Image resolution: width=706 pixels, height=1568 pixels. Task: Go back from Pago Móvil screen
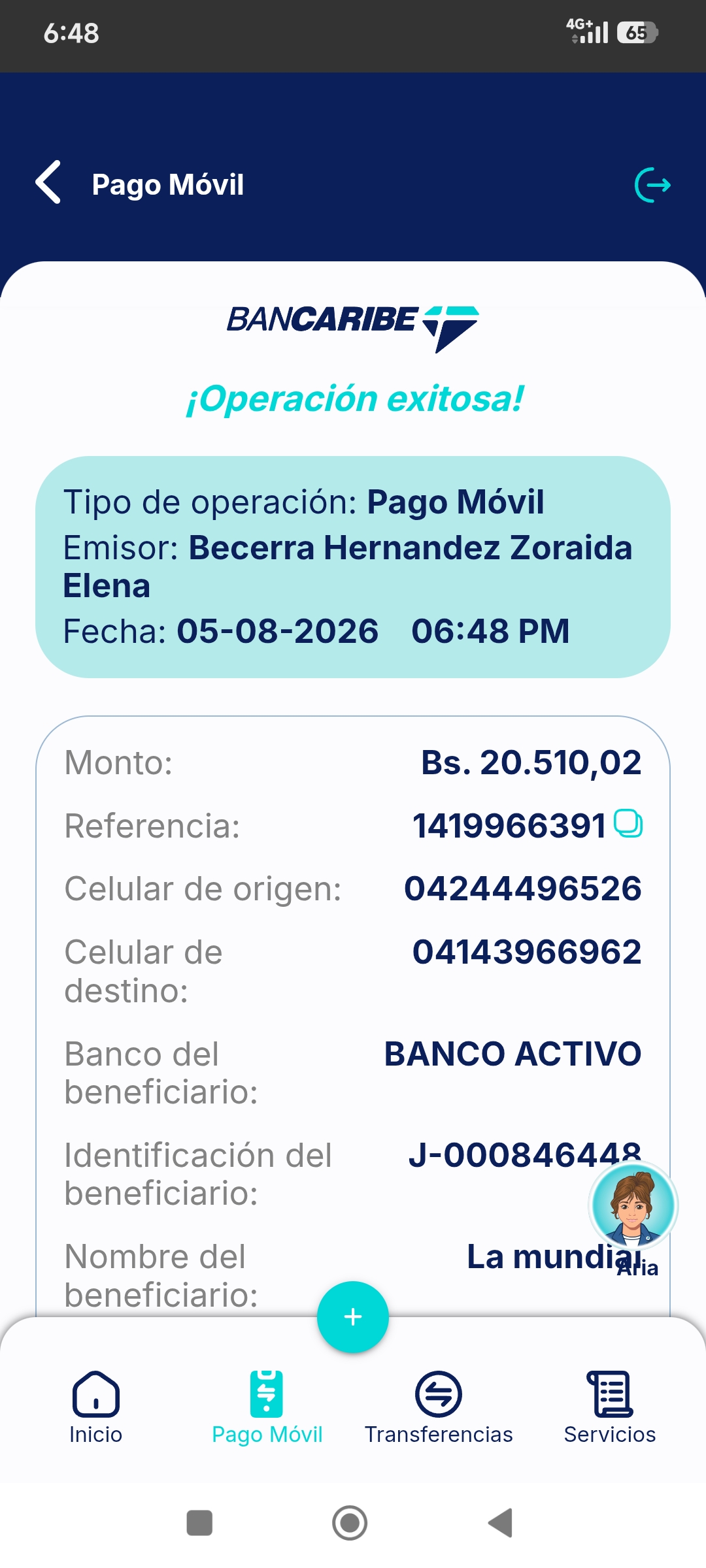[x=48, y=182]
